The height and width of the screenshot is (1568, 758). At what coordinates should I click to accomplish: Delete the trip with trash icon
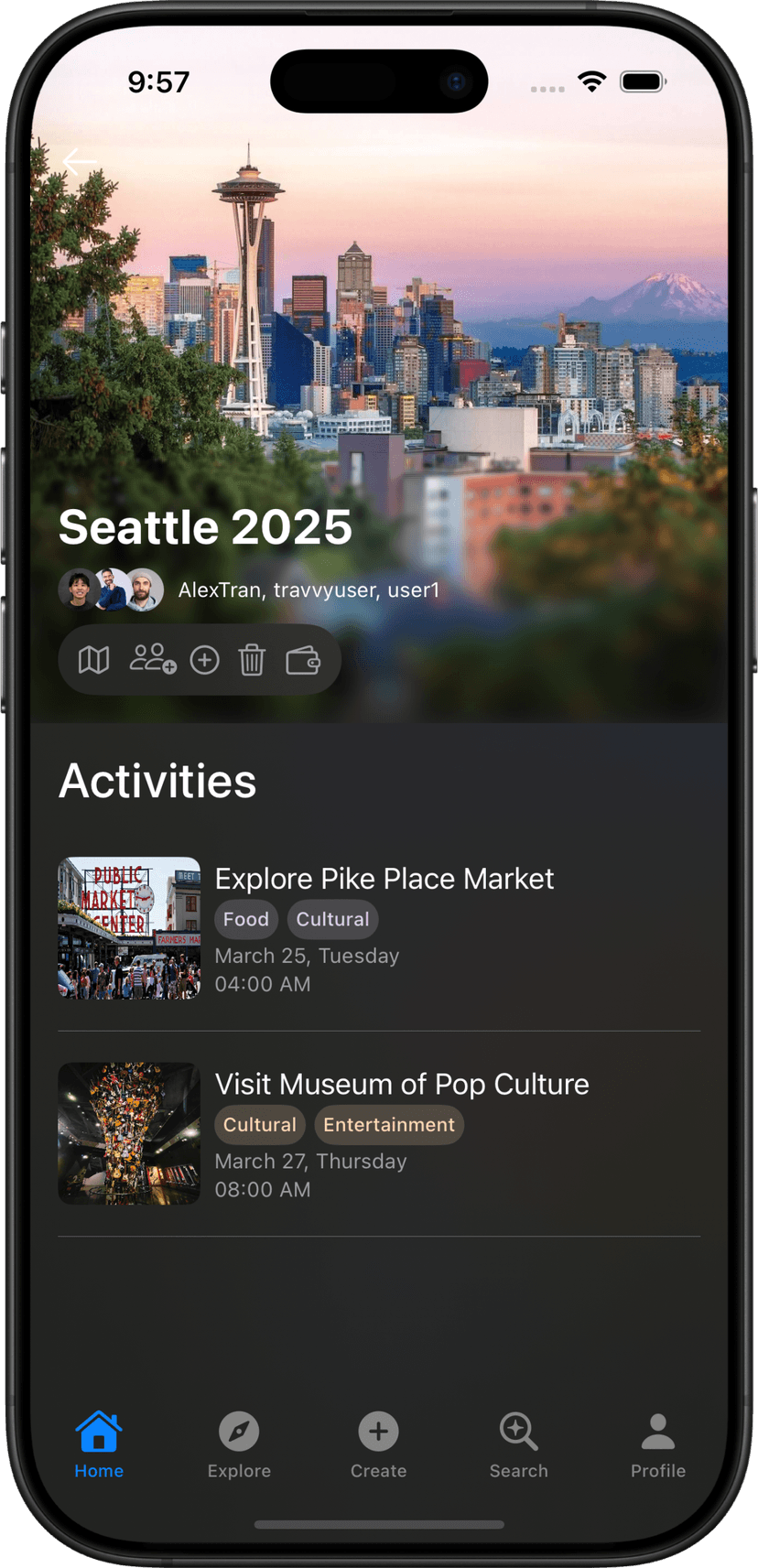coord(252,659)
